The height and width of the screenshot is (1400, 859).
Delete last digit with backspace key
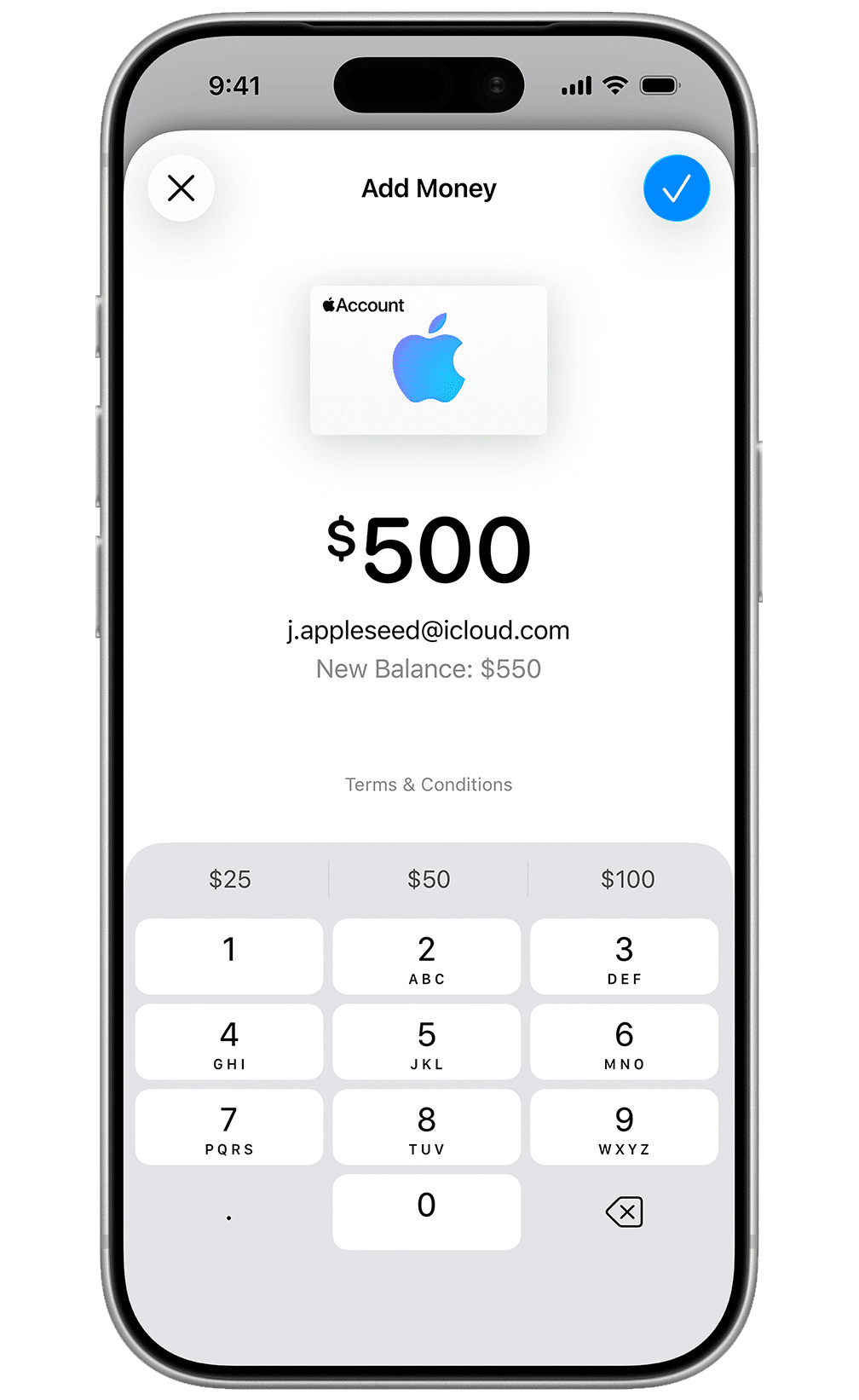[x=624, y=1212]
